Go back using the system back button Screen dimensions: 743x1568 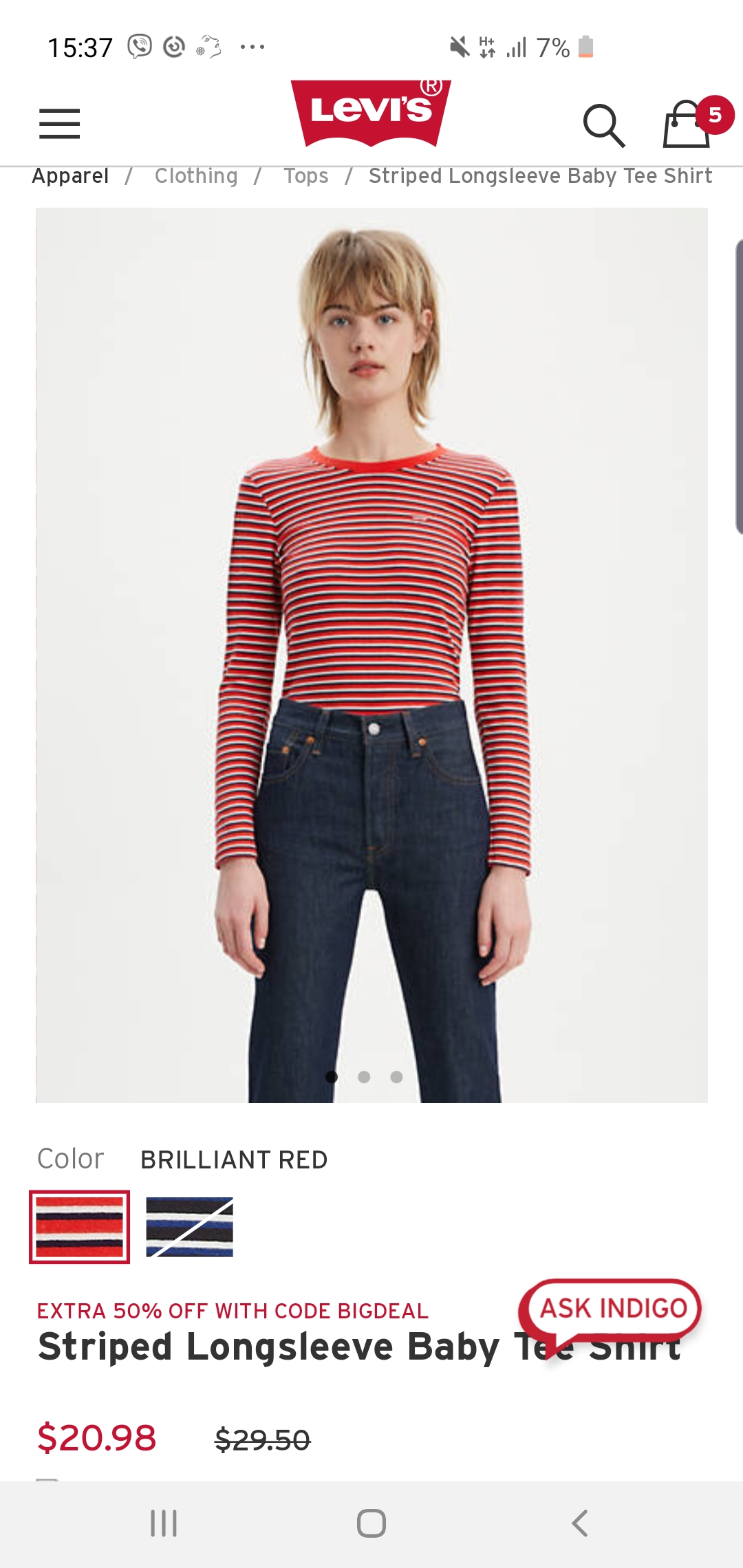(580, 1523)
